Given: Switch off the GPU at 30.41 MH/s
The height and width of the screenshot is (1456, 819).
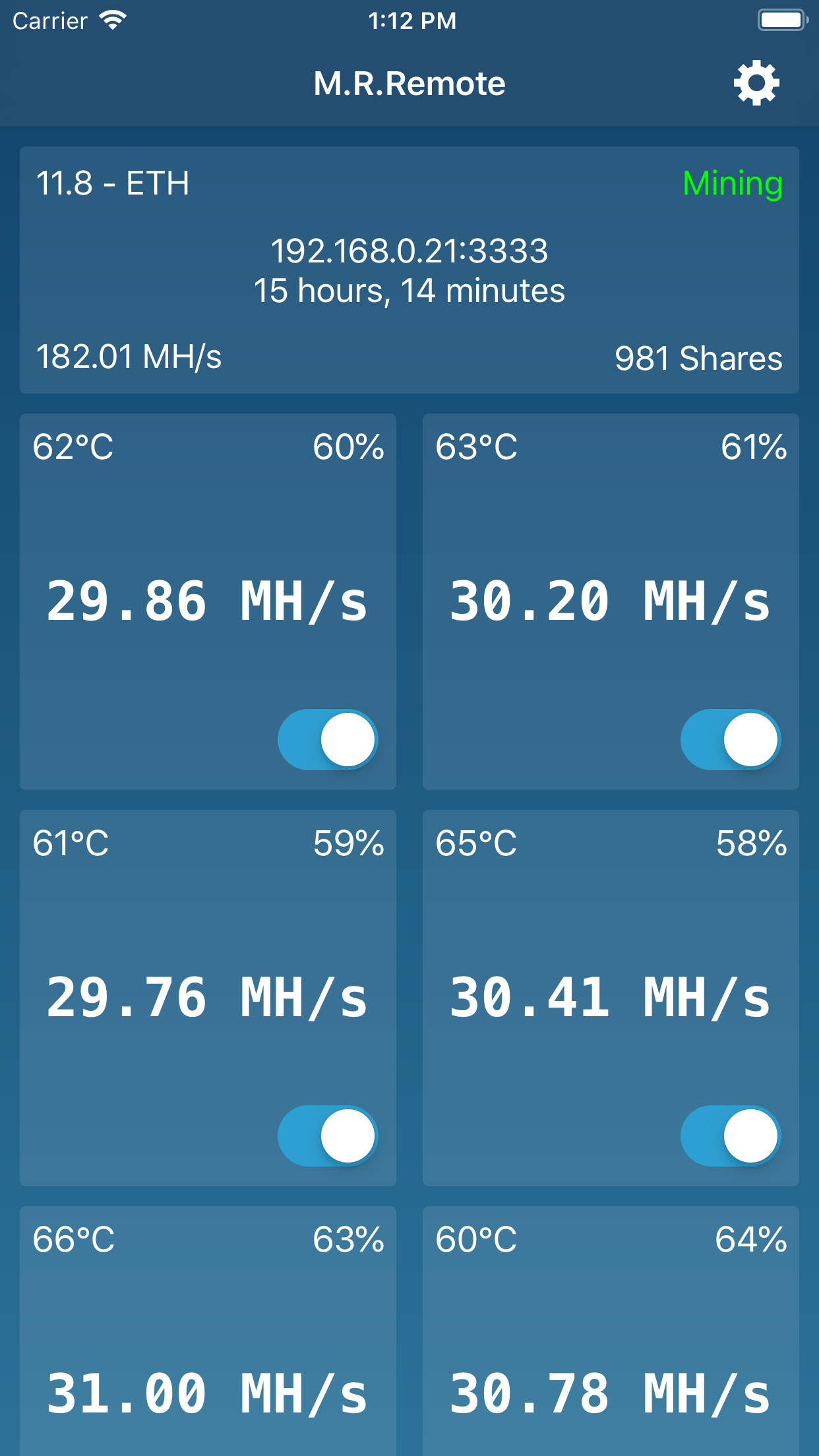Looking at the screenshot, I should tap(731, 1136).
